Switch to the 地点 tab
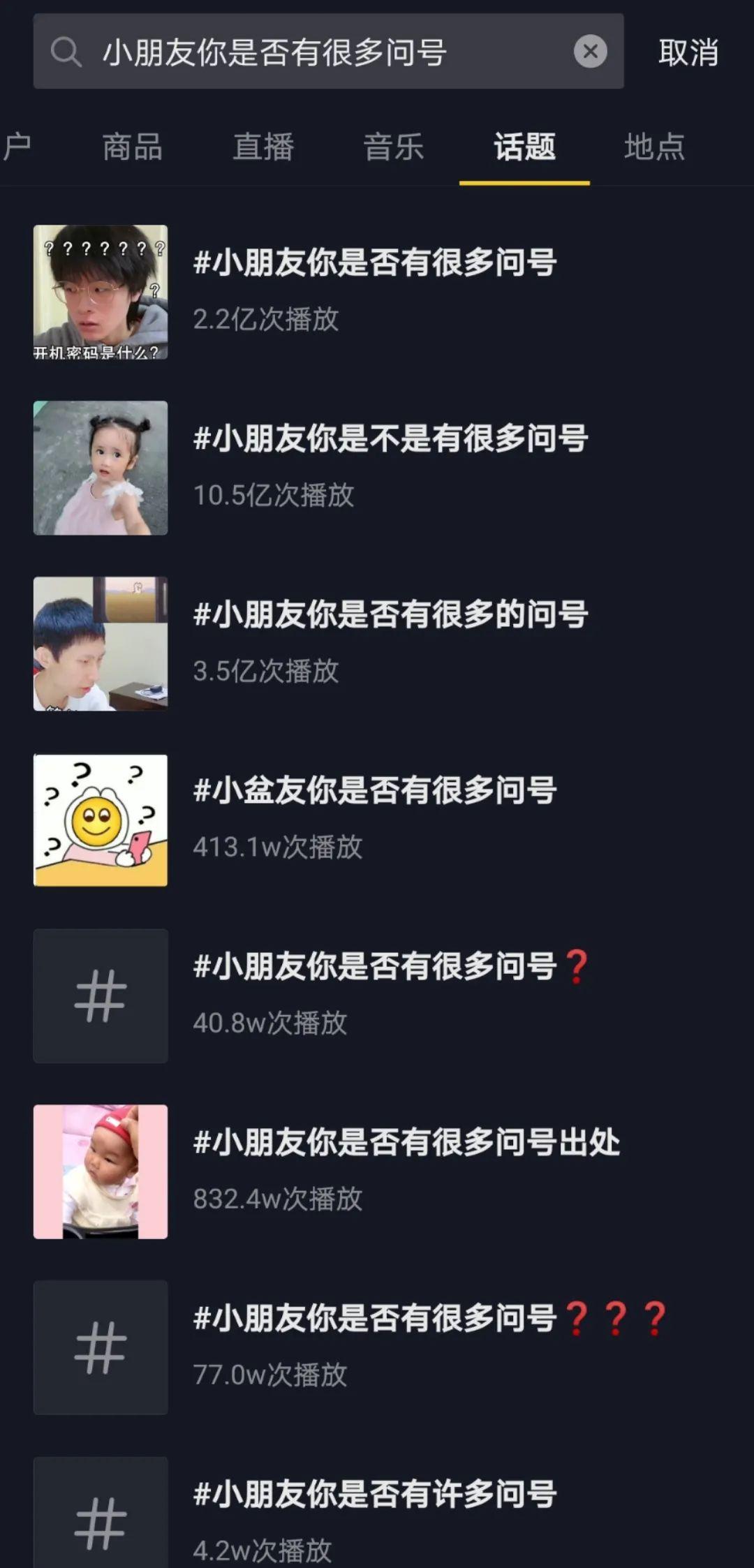Viewport: 754px width, 1568px height. (655, 147)
